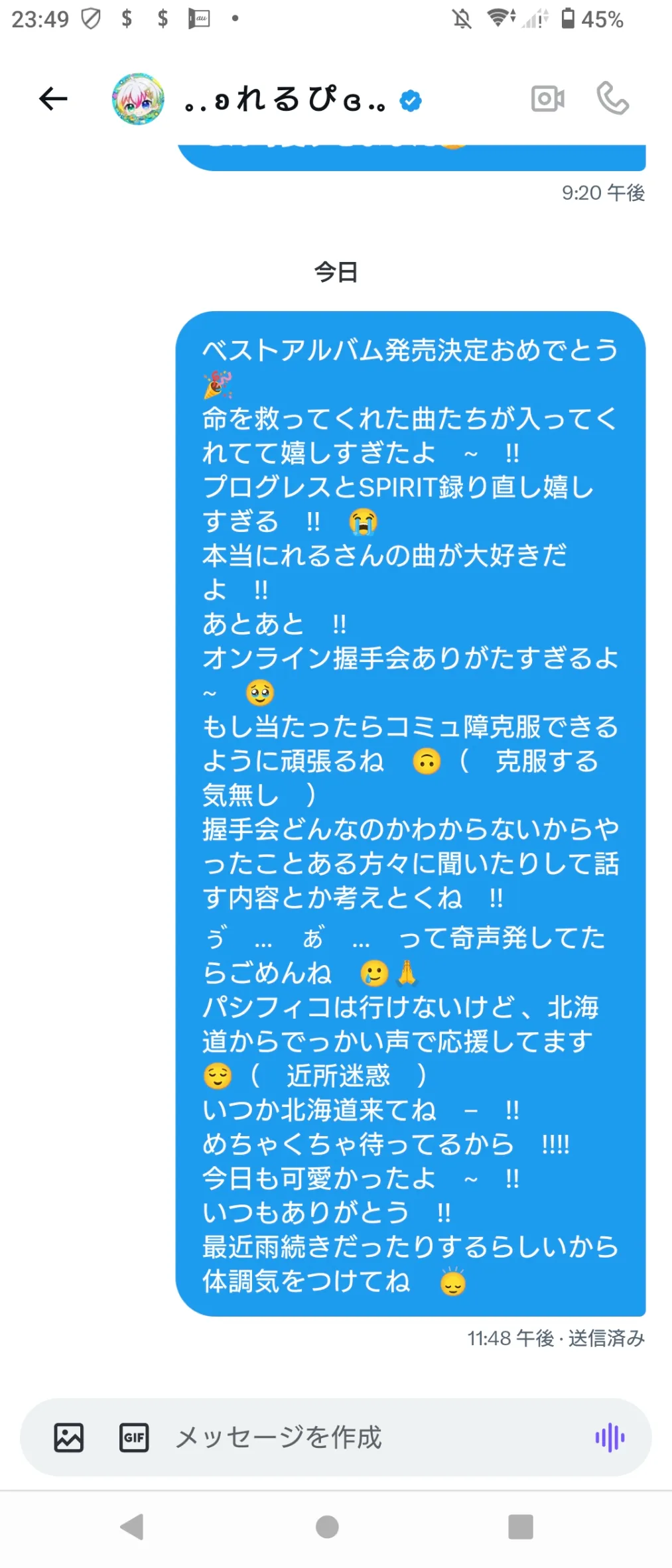Go to the home screen
The height and width of the screenshot is (1568, 672).
pyautogui.click(x=327, y=1526)
